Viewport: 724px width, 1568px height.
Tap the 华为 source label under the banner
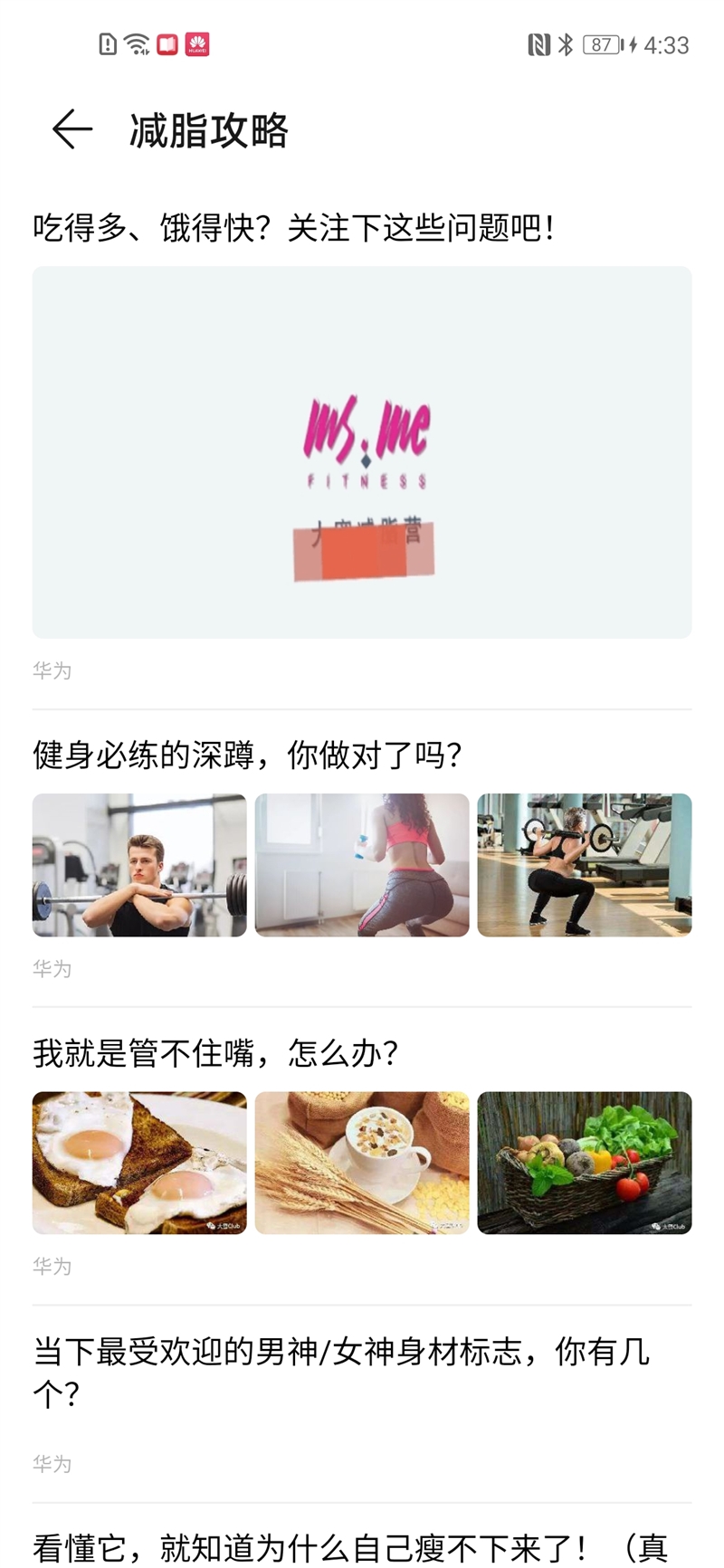[52, 670]
